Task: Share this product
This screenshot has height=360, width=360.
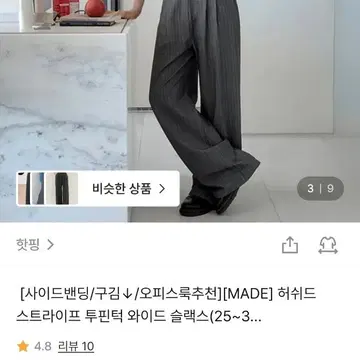Action: [290, 245]
